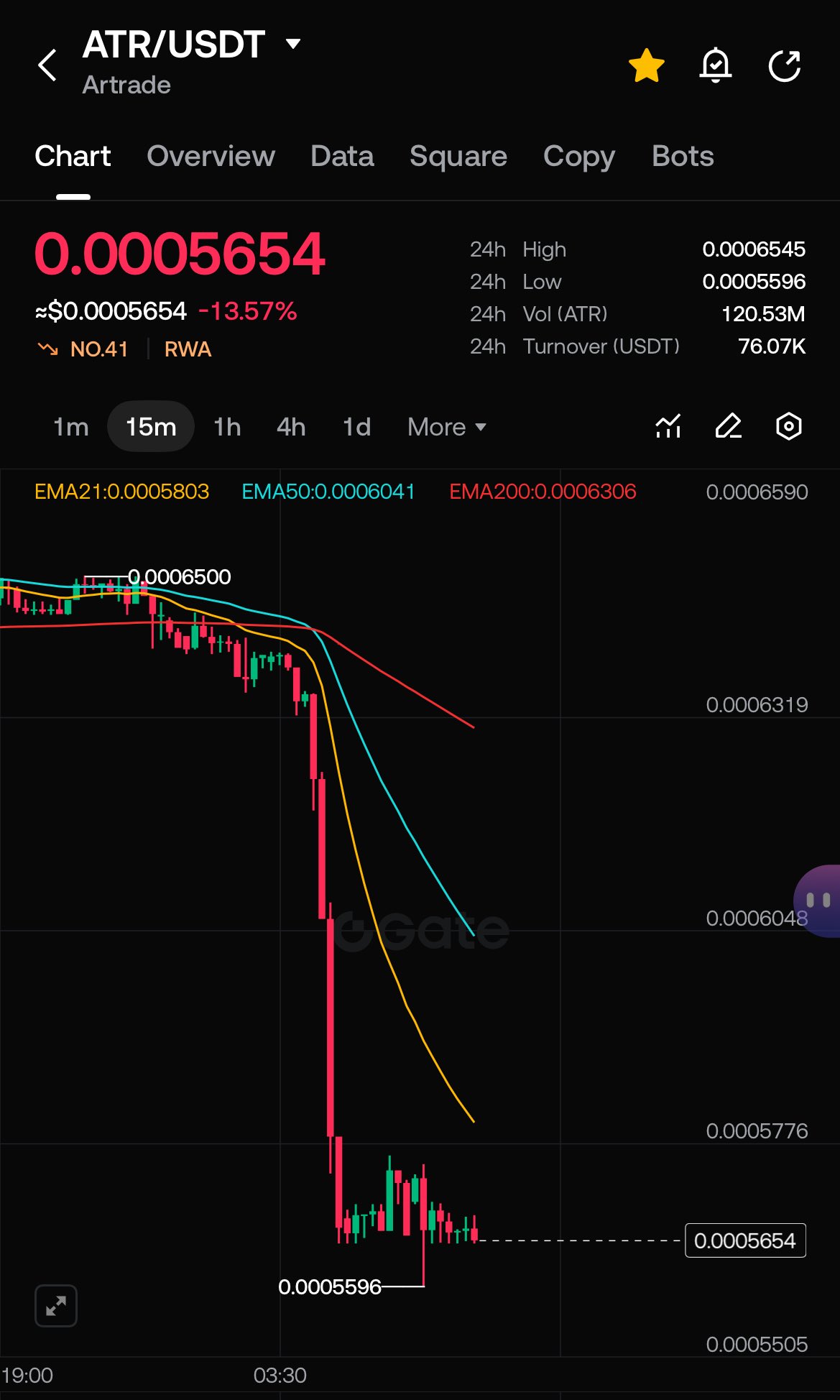Open the ATR/USDT pair dropdown

[x=292, y=44]
